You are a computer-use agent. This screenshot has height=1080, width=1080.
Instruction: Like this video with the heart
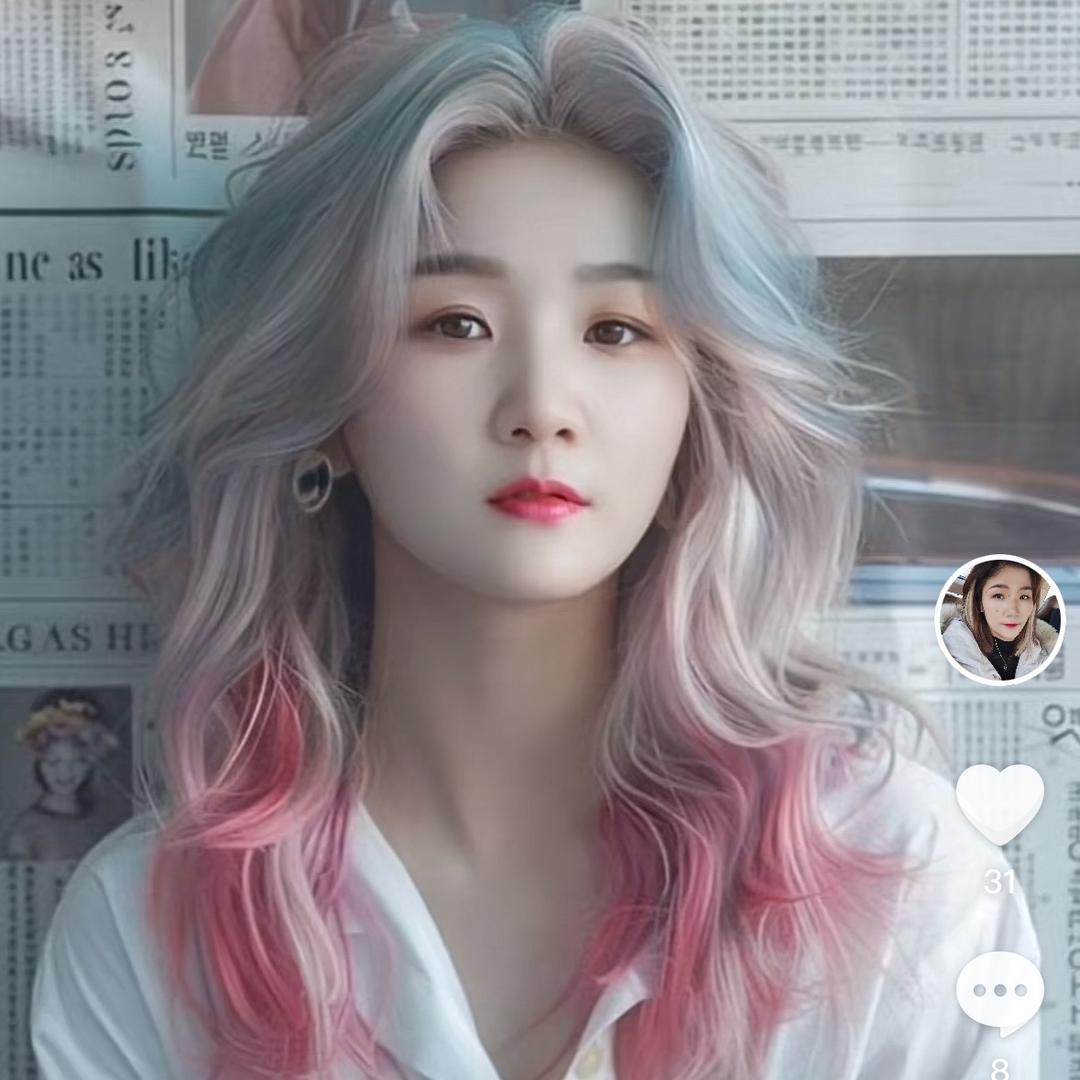[x=999, y=803]
